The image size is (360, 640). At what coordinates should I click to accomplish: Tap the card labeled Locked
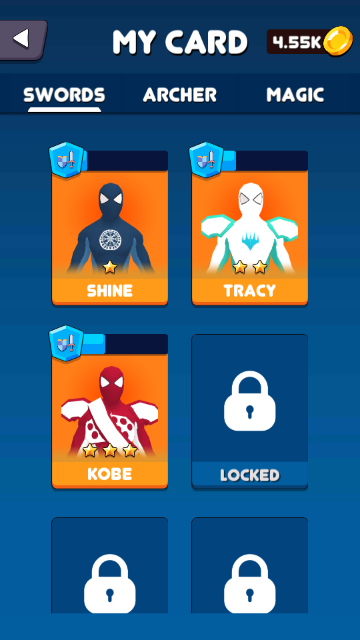pyautogui.click(x=249, y=411)
